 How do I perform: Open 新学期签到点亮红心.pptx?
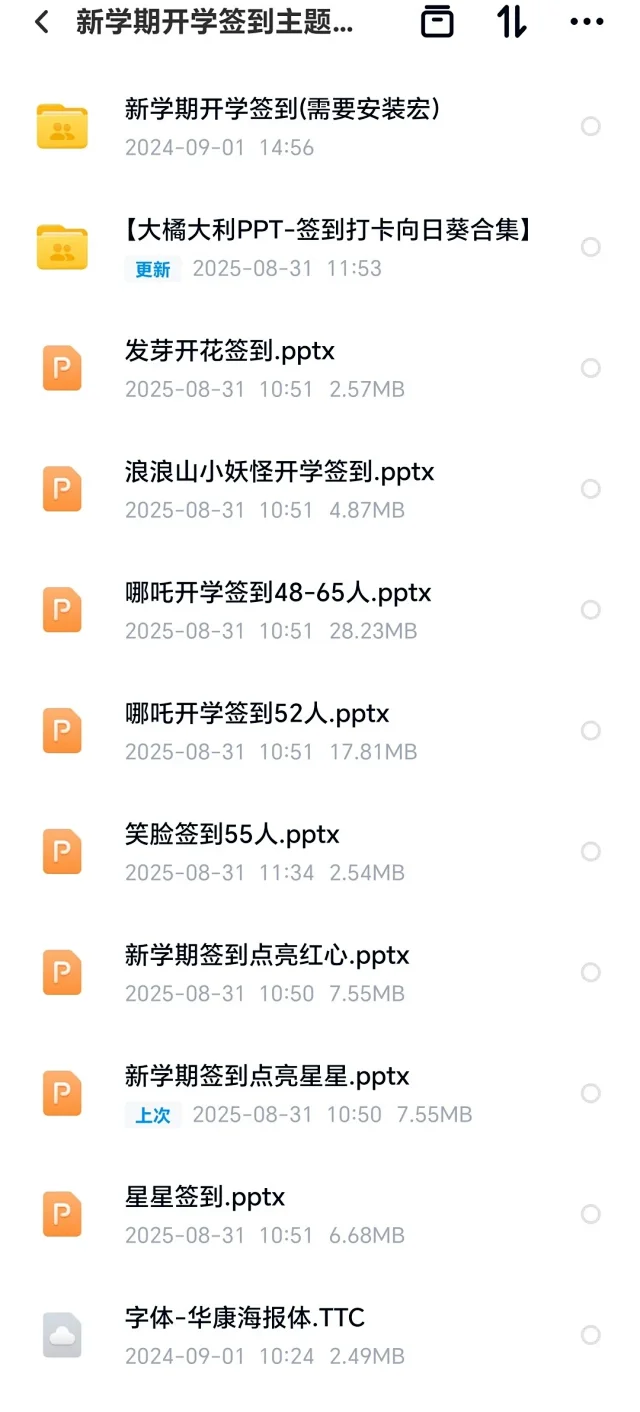tap(320, 973)
